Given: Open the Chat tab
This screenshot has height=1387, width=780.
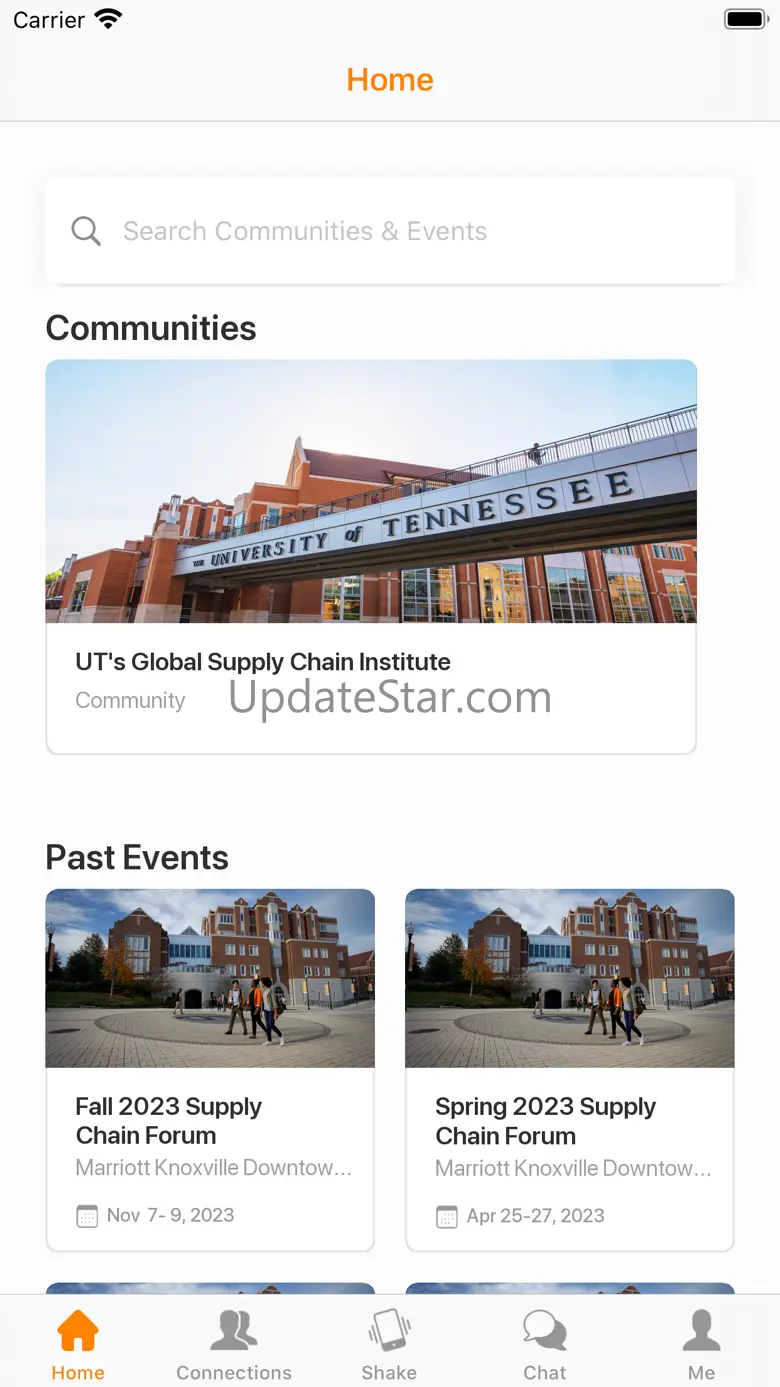Looking at the screenshot, I should click(545, 1345).
